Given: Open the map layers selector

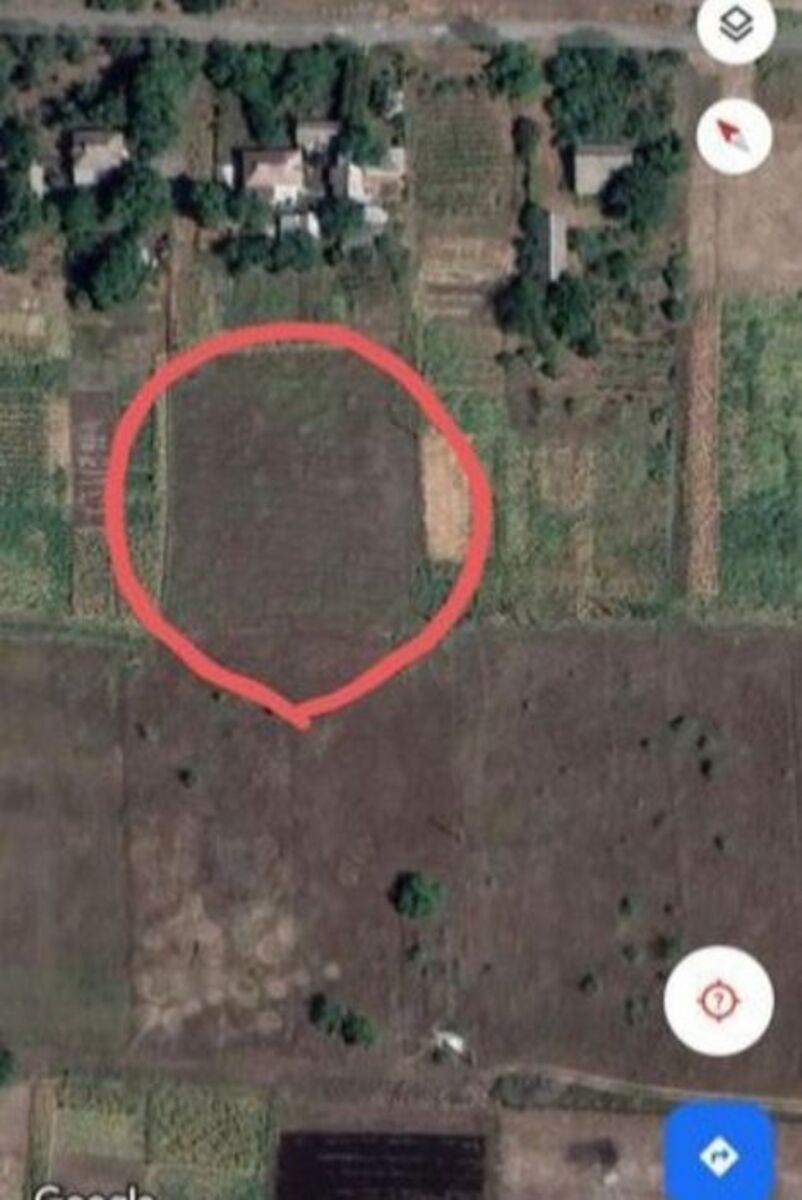Looking at the screenshot, I should [736, 27].
